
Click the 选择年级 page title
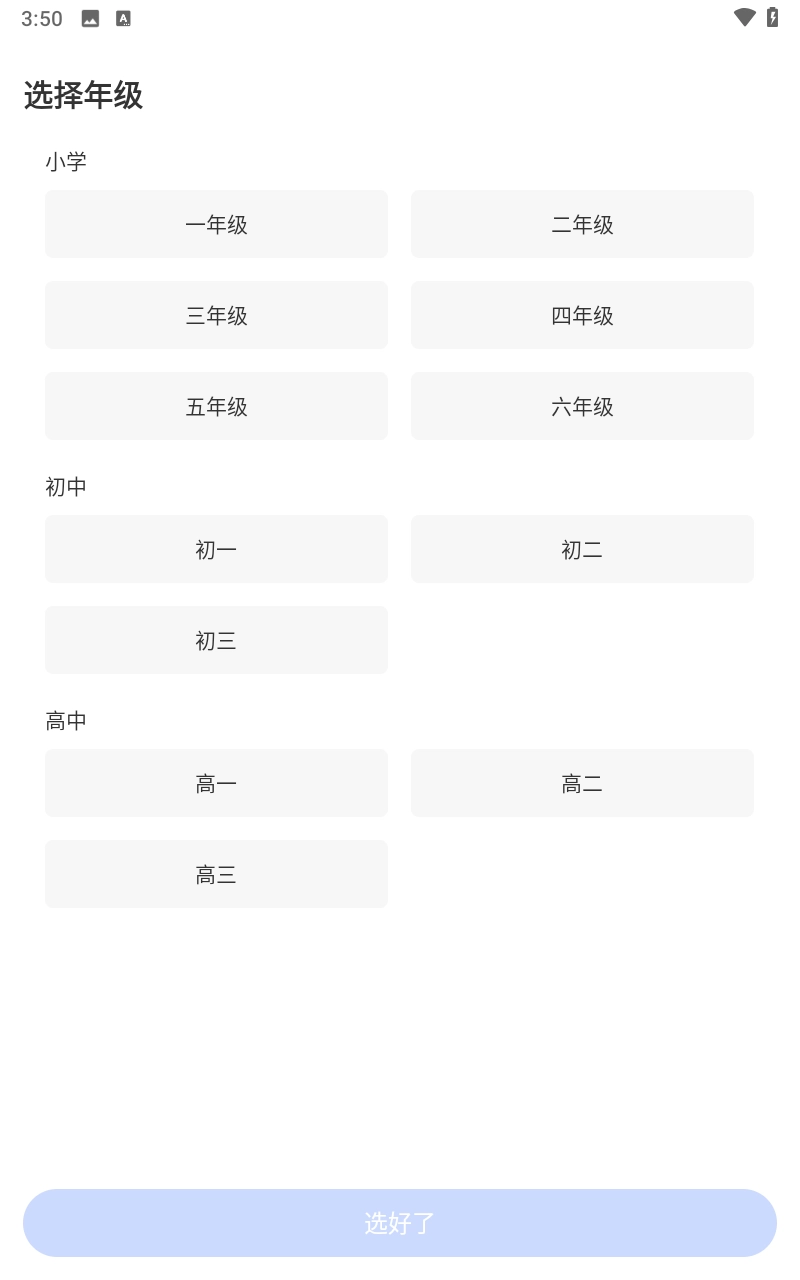tap(83, 96)
